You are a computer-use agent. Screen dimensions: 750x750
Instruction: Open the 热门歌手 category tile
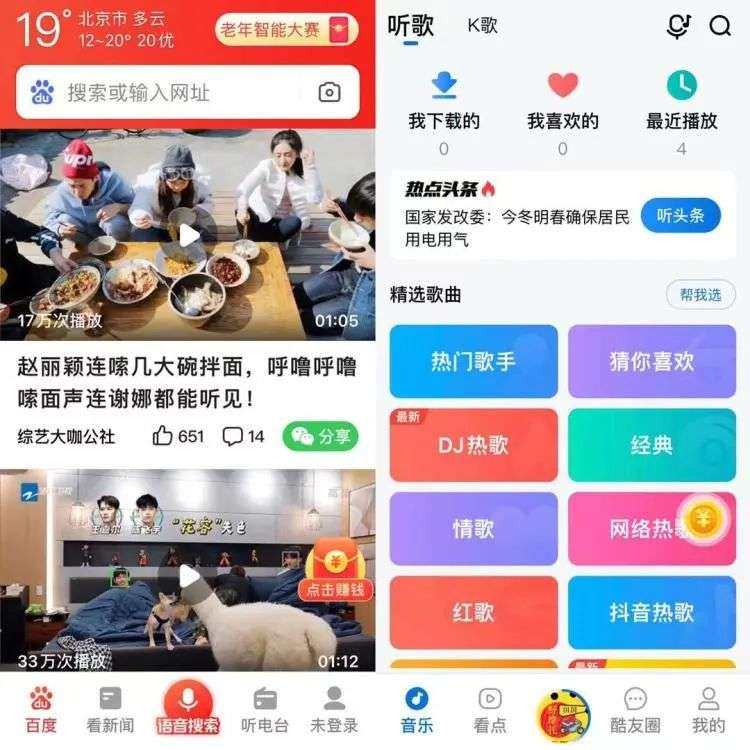(x=474, y=361)
